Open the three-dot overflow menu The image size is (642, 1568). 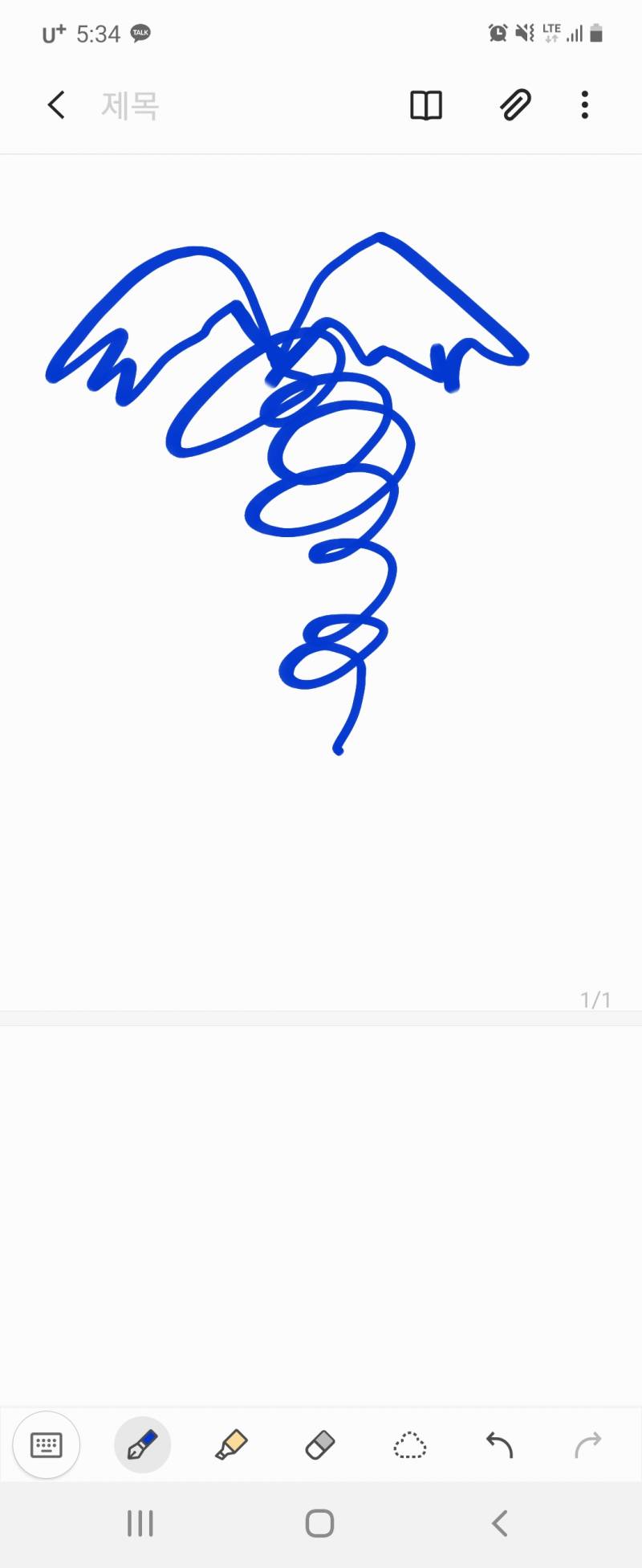click(585, 105)
